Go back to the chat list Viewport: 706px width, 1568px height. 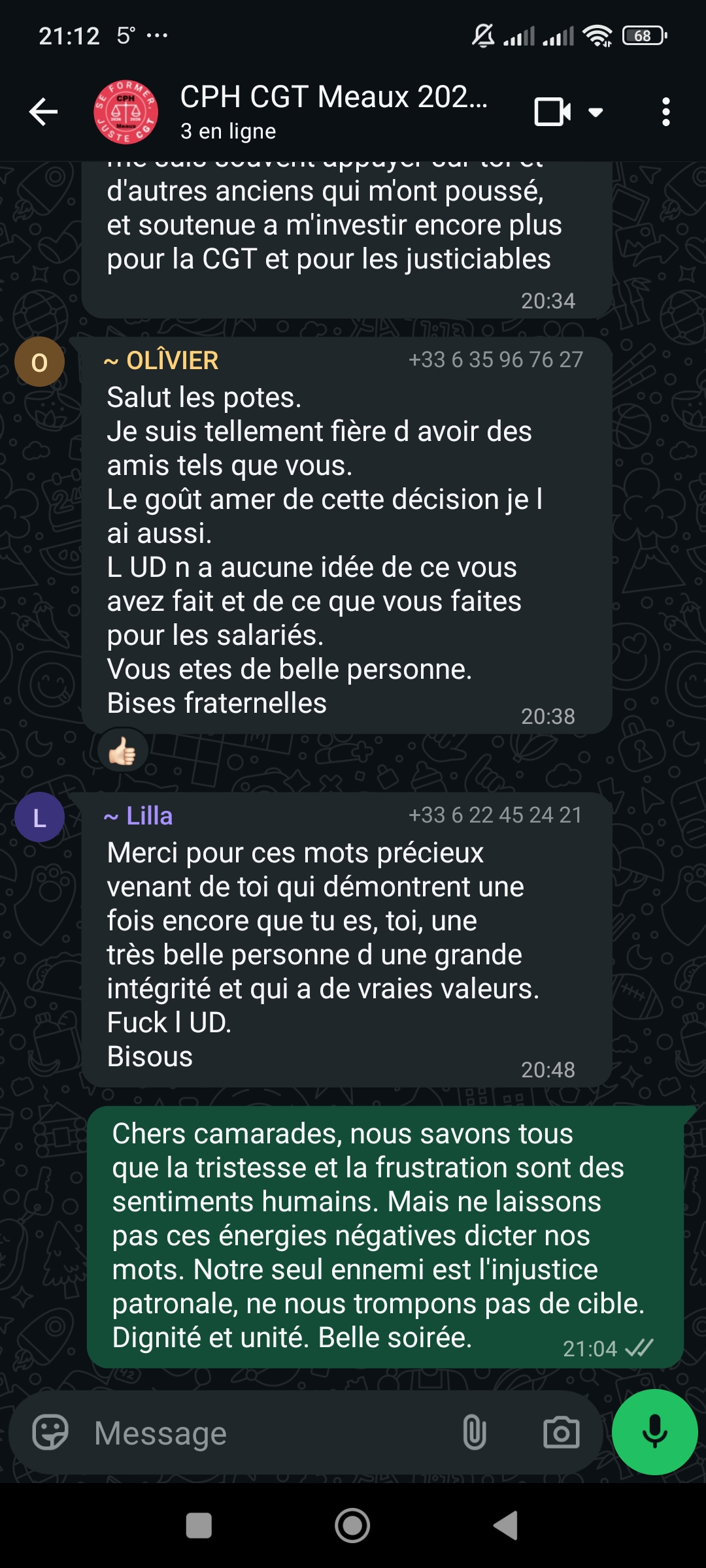[44, 112]
